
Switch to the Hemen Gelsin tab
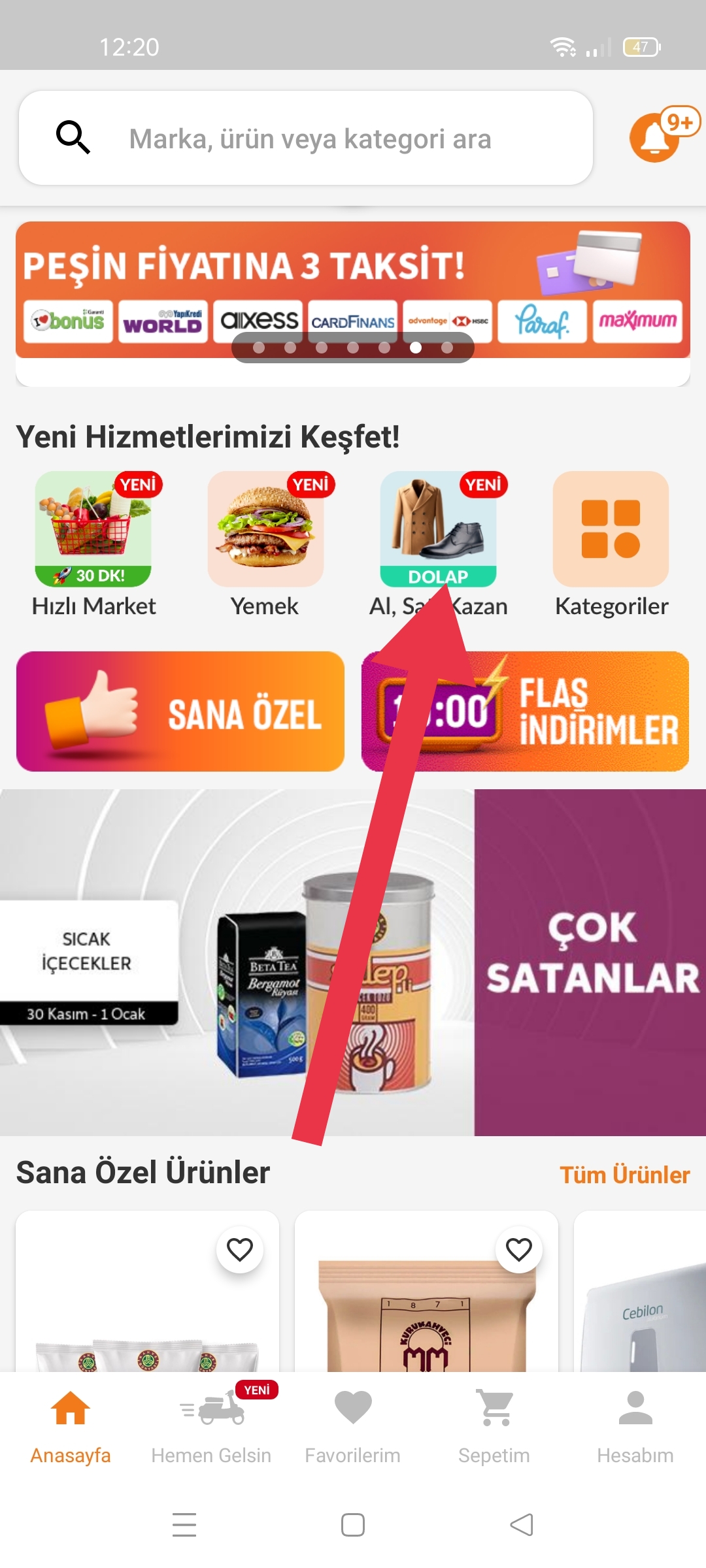211,1425
